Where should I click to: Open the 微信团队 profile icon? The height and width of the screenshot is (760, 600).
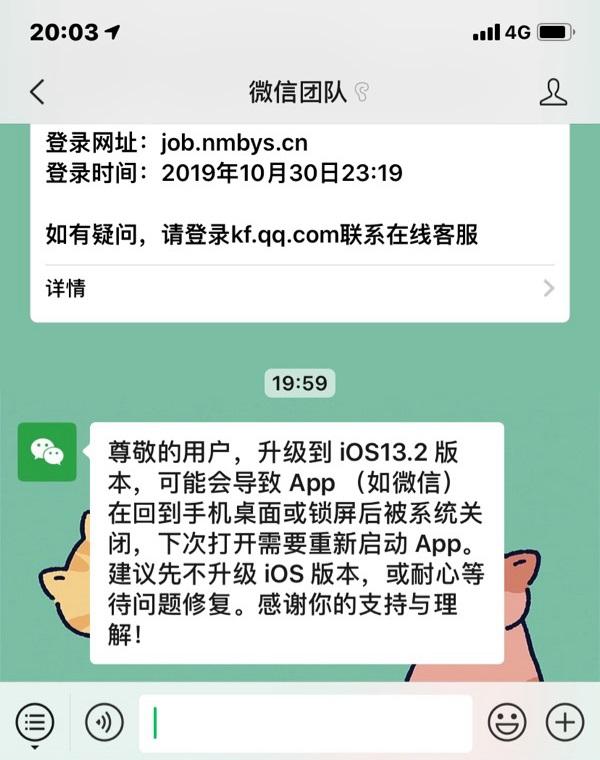(x=553, y=92)
